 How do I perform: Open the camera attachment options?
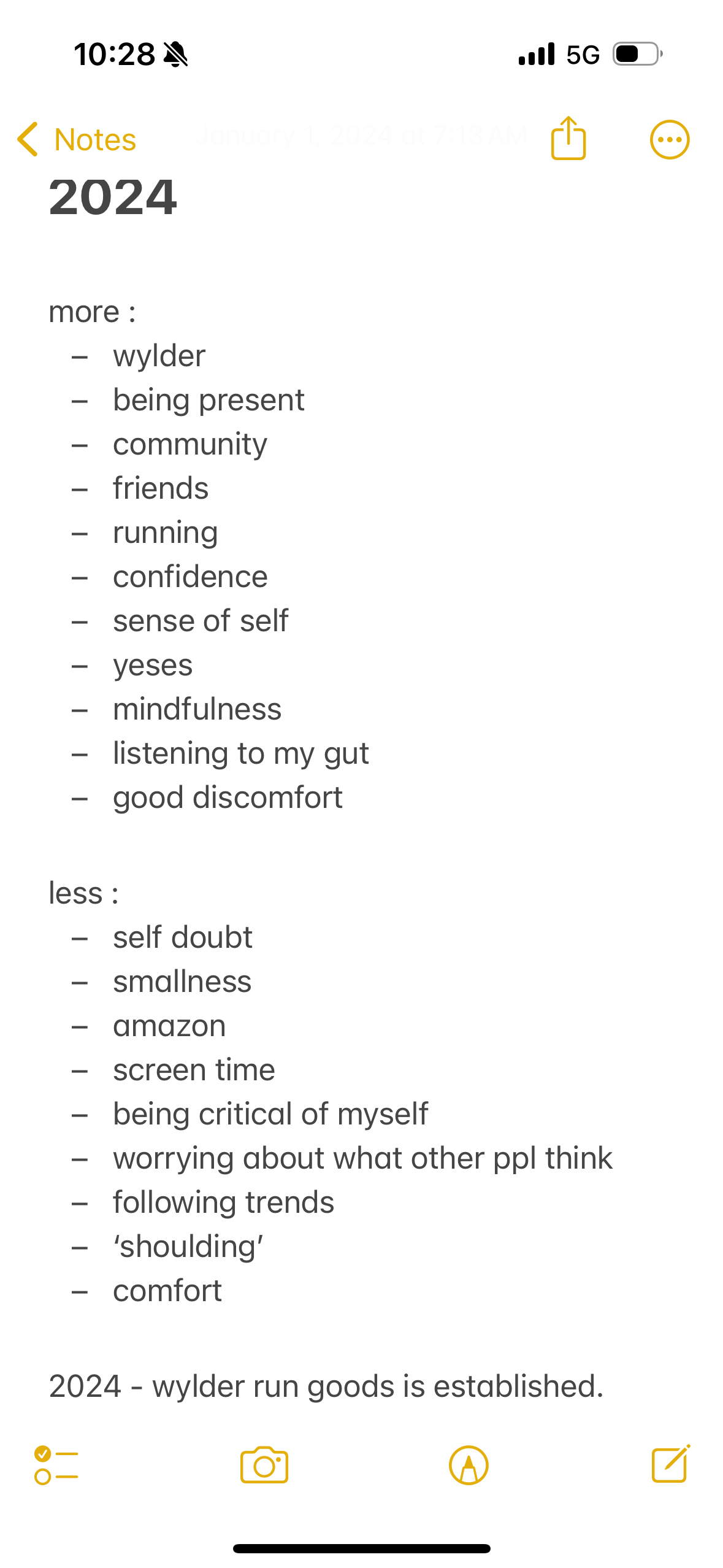pyautogui.click(x=264, y=1464)
